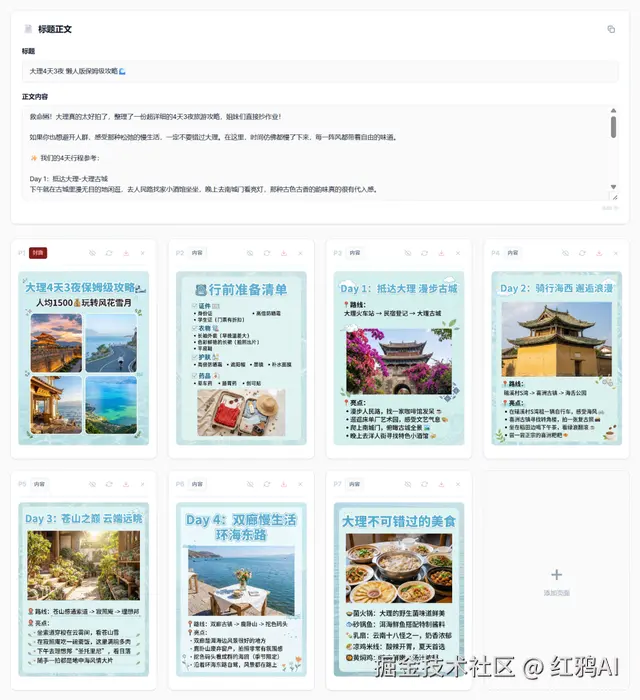This screenshot has width=640, height=700.
Task: Open the P6 Day 4 page card
Action: 241,590
